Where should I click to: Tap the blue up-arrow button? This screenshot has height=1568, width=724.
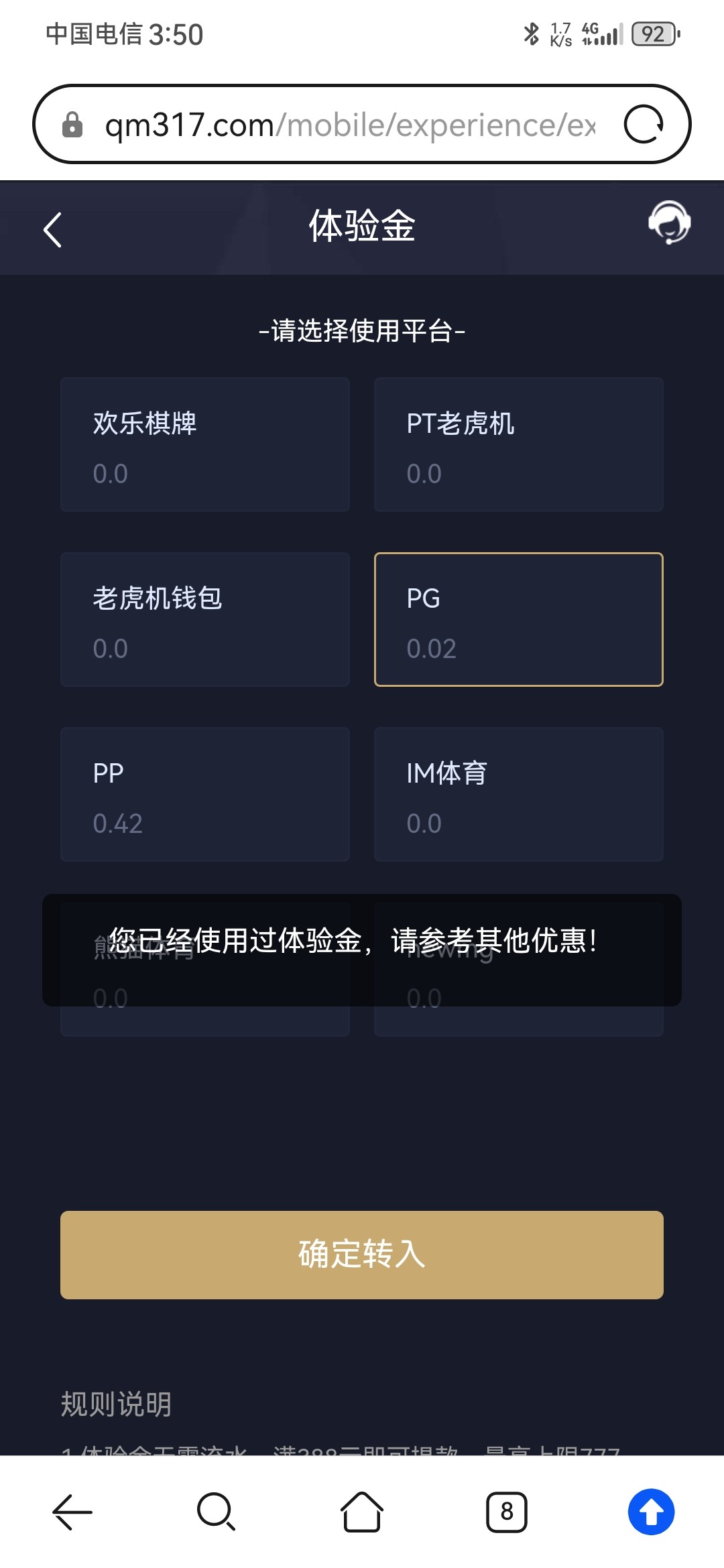[652, 1512]
